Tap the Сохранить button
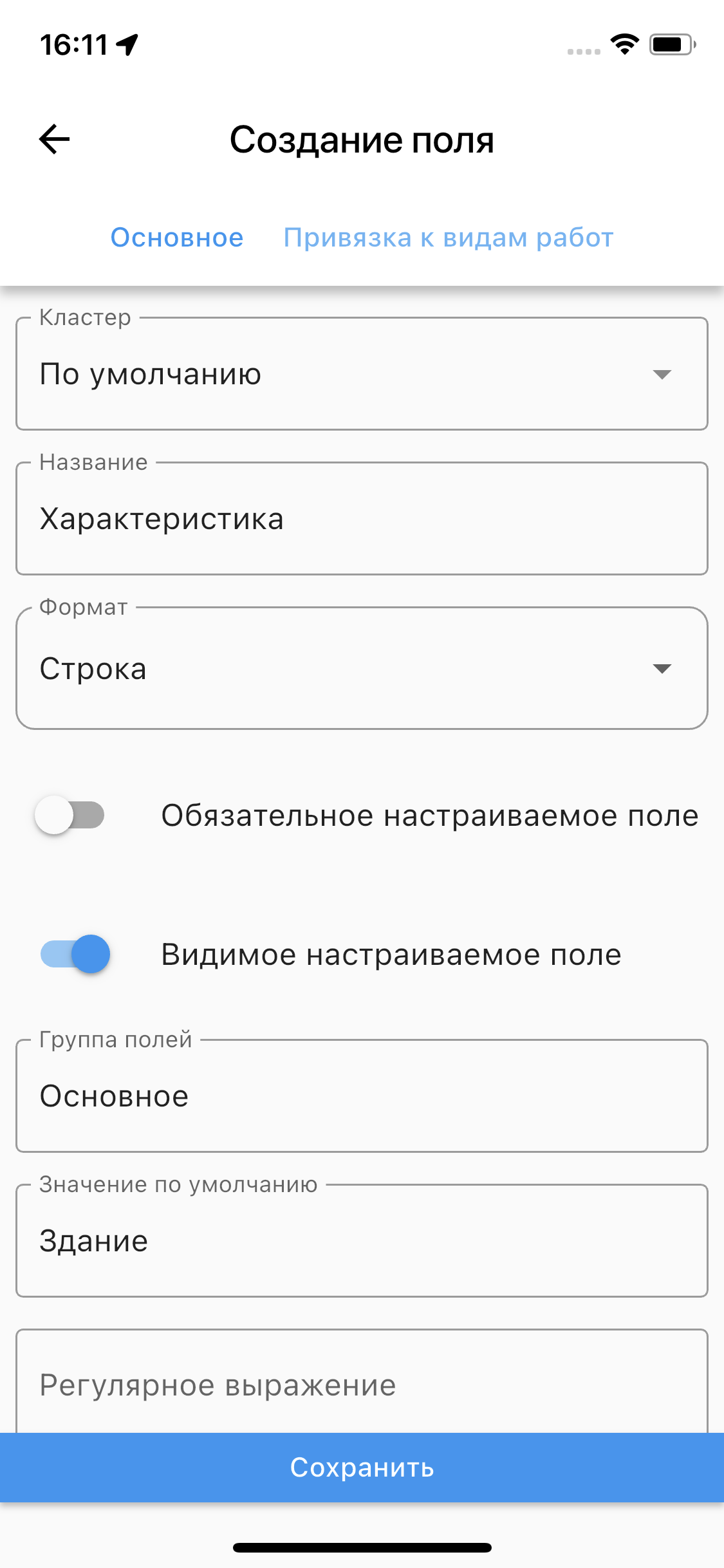Viewport: 724px width, 1568px height. coord(362,1468)
